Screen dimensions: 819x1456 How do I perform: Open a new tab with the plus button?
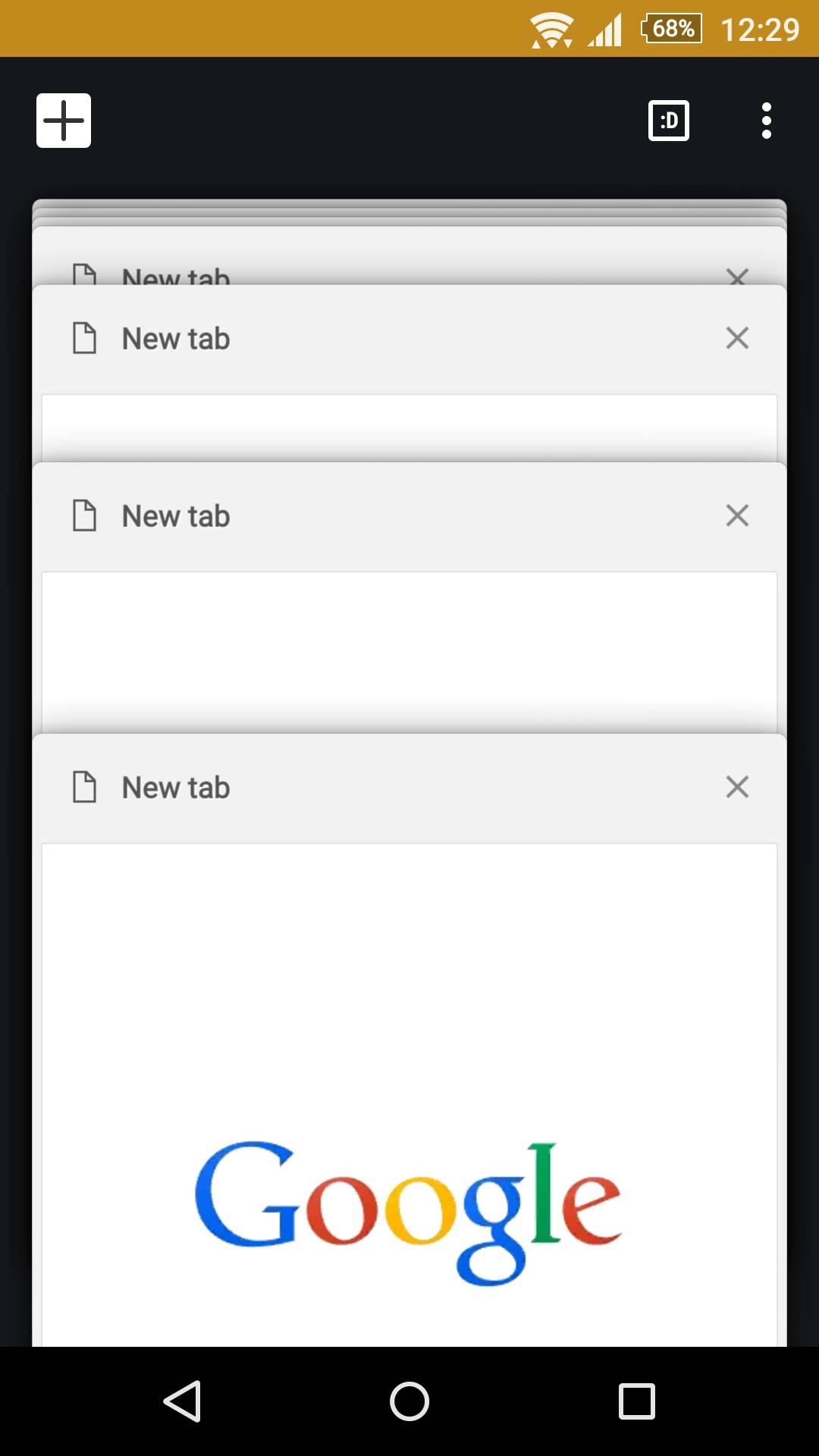[64, 121]
